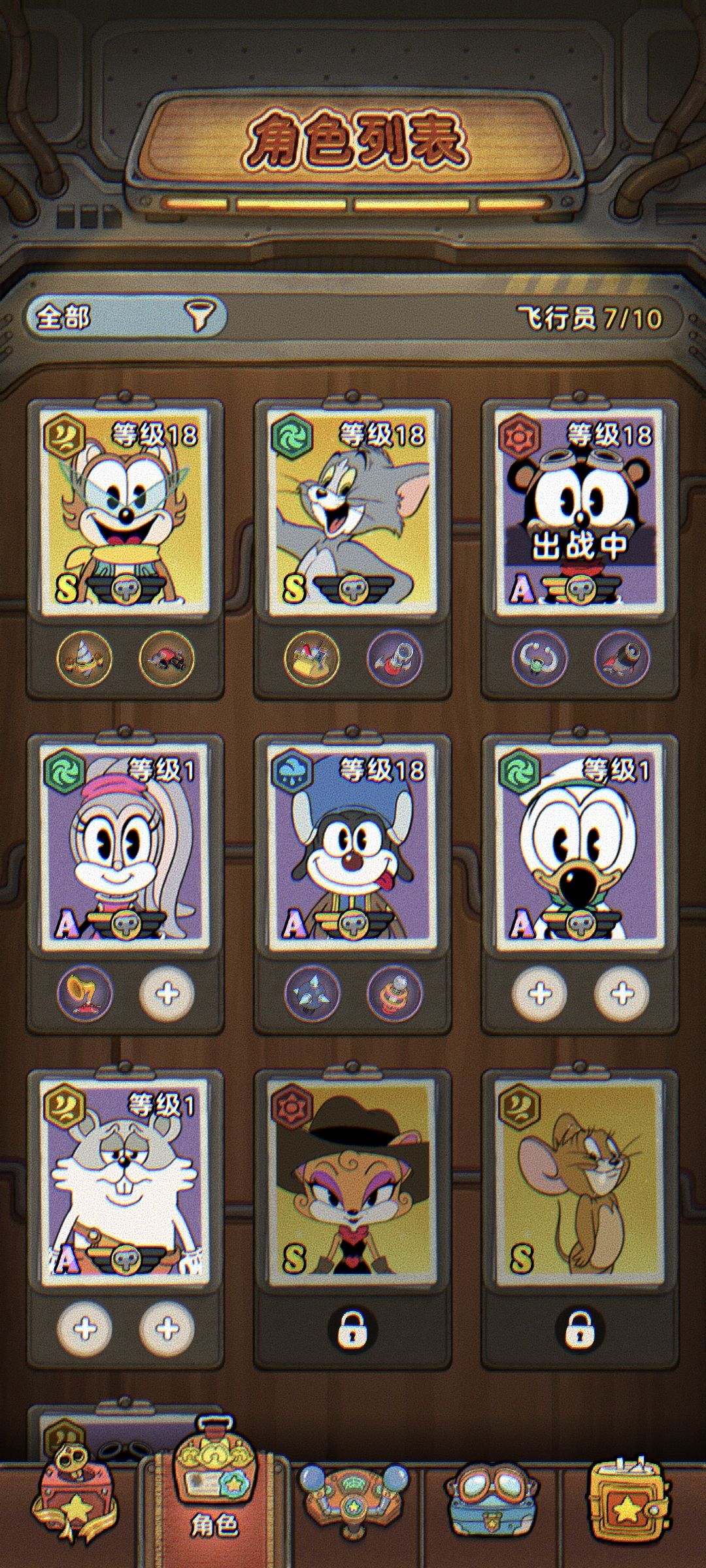The image size is (706, 1568).
Task: Tap the locked Jerry mouse character card
Action: [580, 1182]
